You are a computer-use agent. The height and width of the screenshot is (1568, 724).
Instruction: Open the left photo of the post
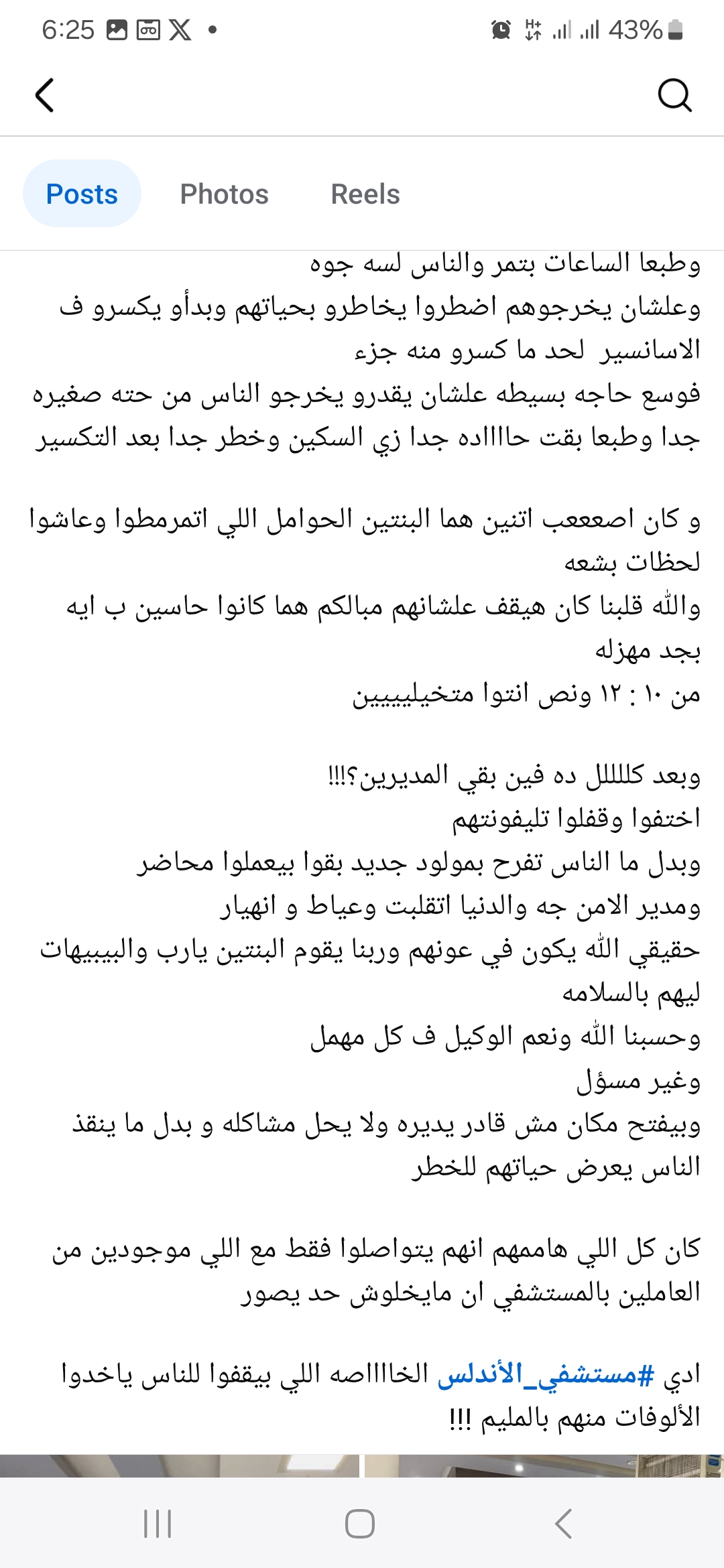point(180,1465)
